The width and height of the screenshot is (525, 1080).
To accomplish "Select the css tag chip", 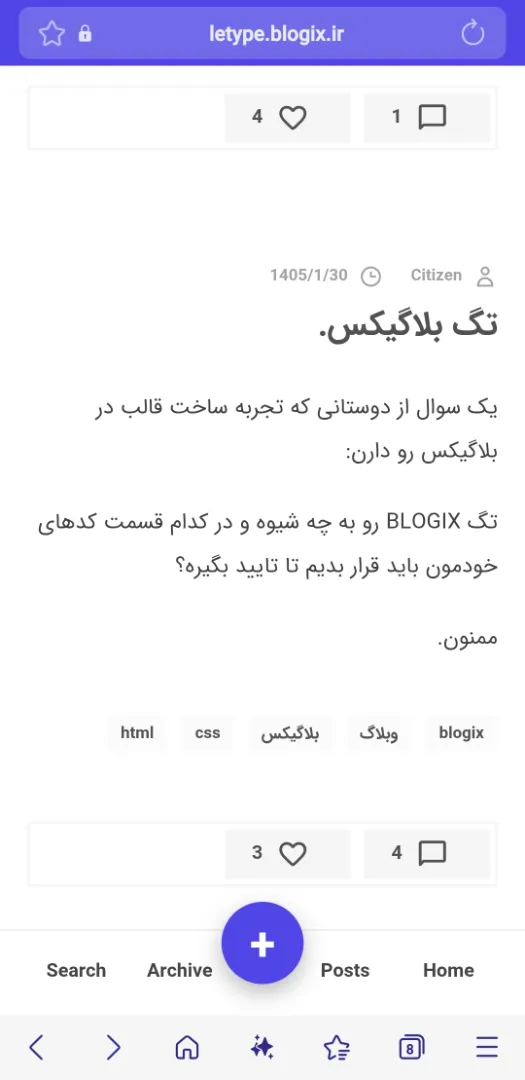I will coord(207,733).
